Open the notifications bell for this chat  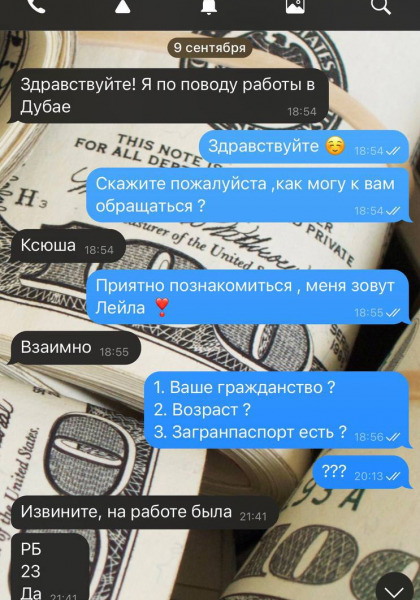209,5
